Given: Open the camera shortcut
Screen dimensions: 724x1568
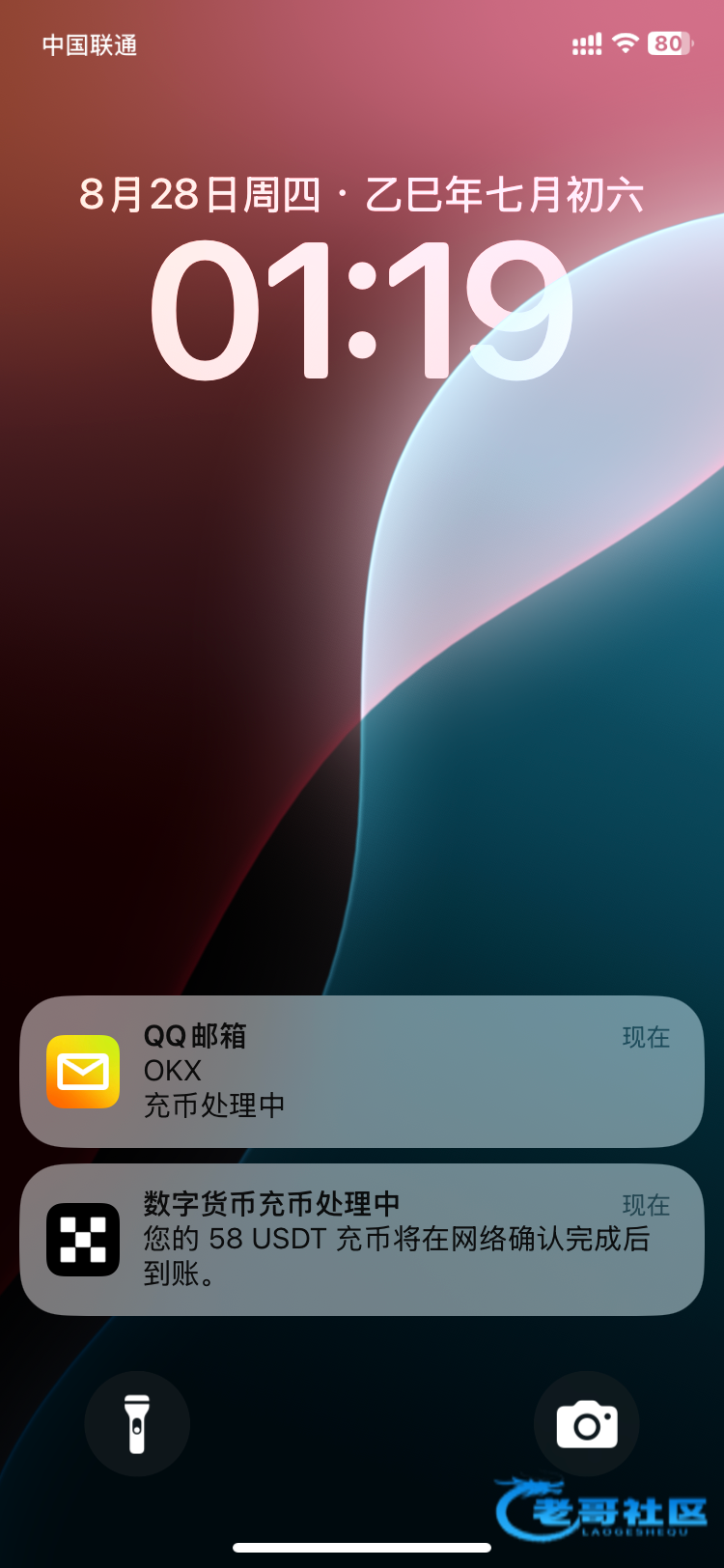Looking at the screenshot, I should point(587,1424).
